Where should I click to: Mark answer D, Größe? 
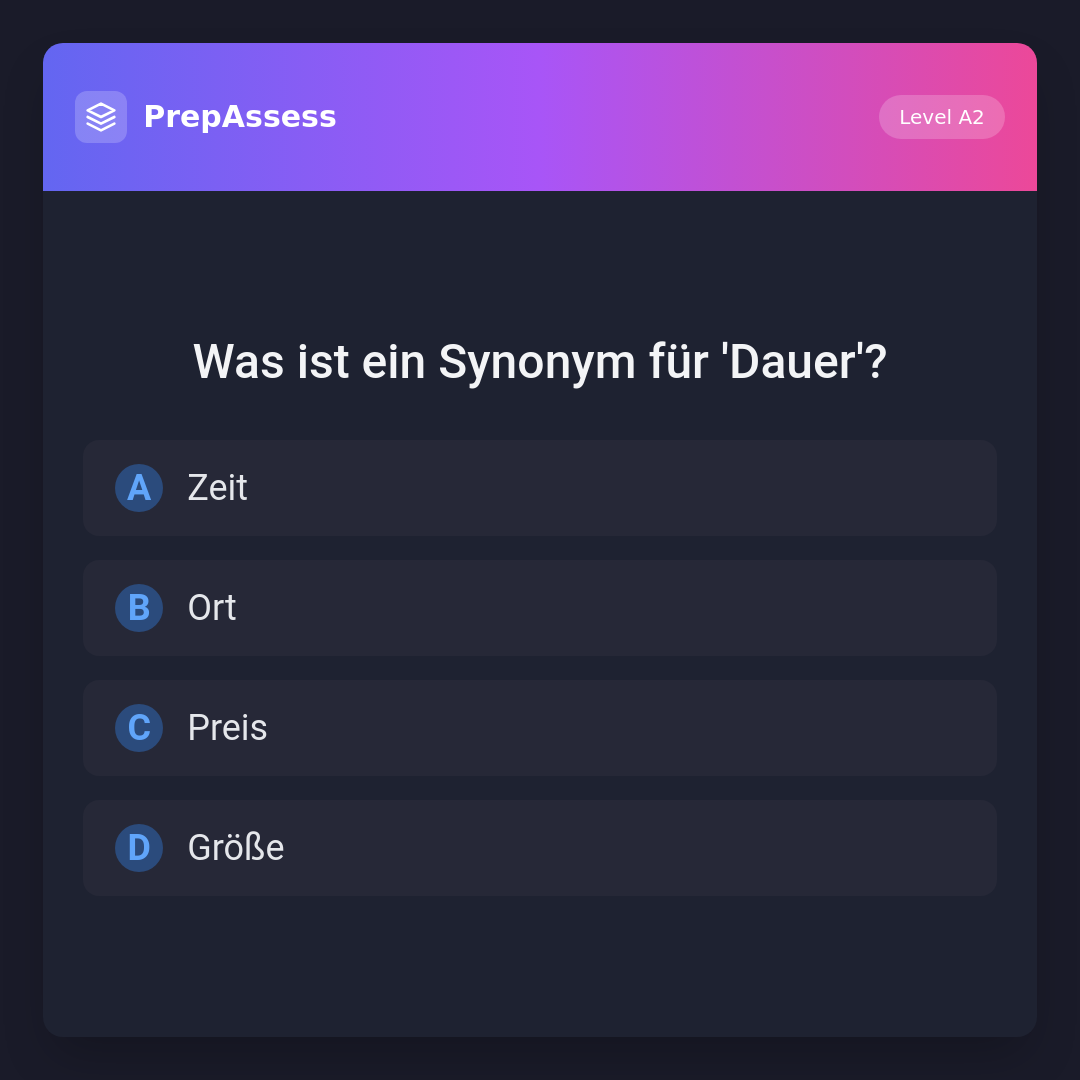540,848
